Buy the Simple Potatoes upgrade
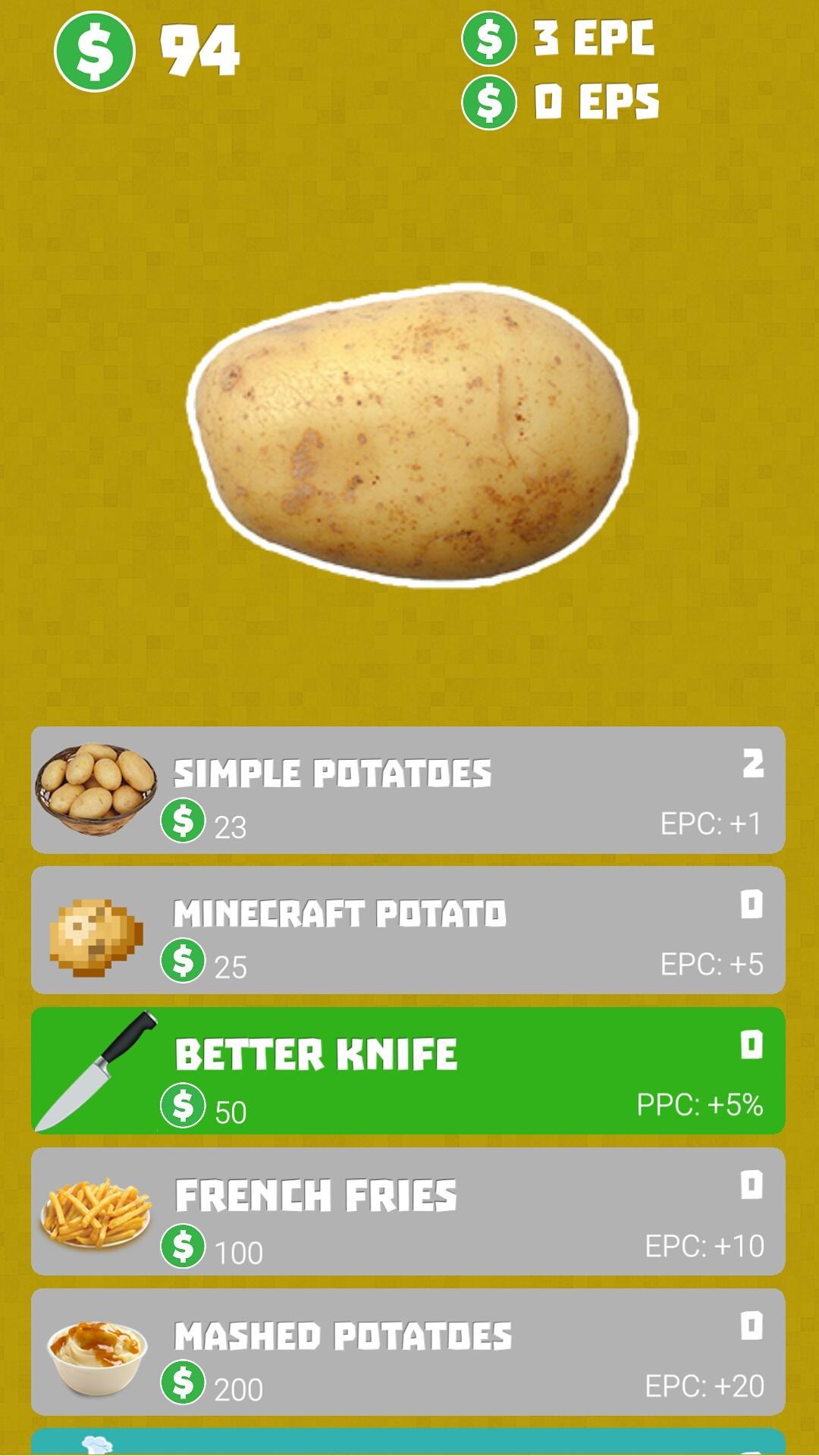 (408, 790)
